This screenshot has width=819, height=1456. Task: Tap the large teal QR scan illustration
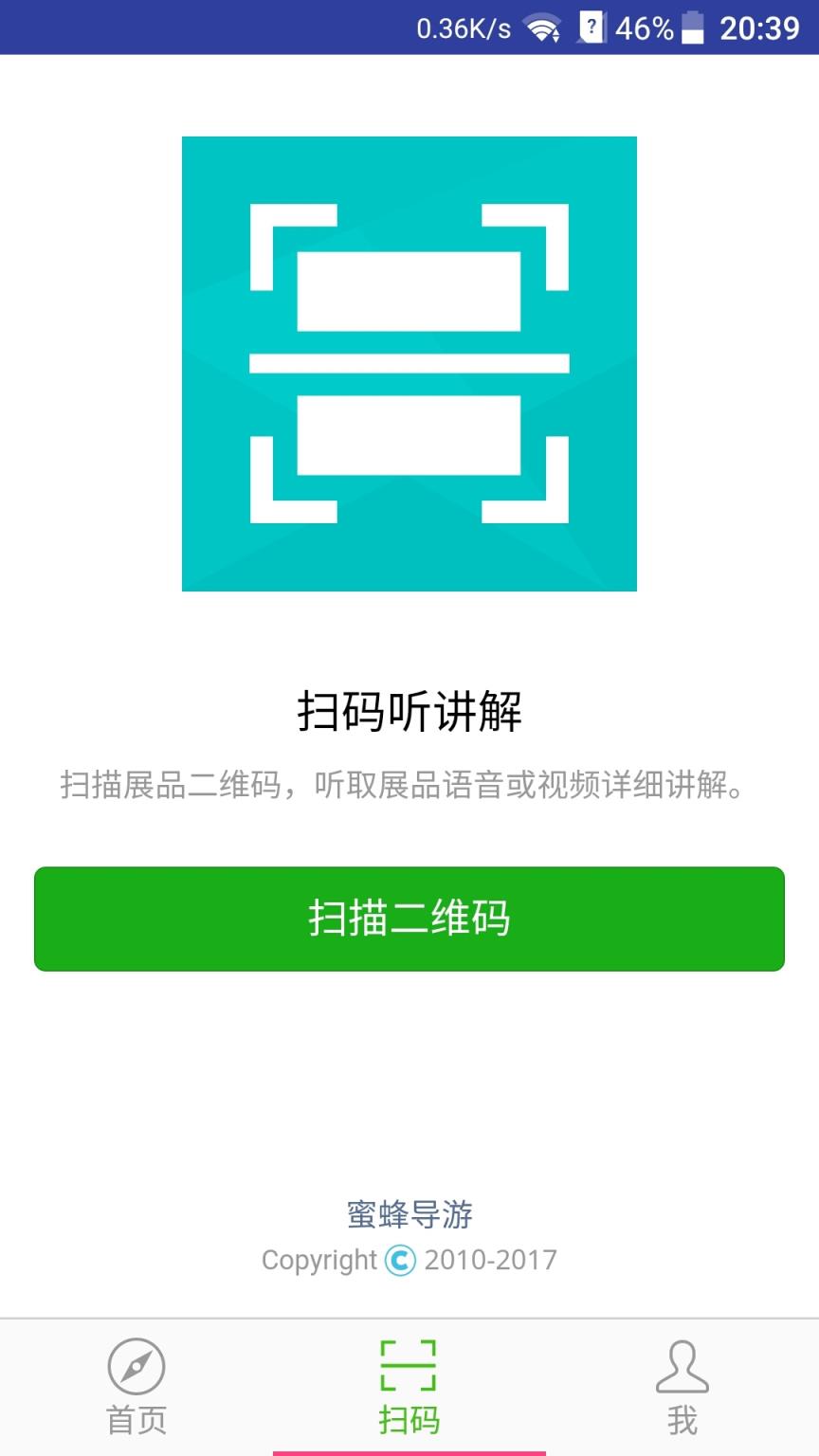[x=408, y=363]
